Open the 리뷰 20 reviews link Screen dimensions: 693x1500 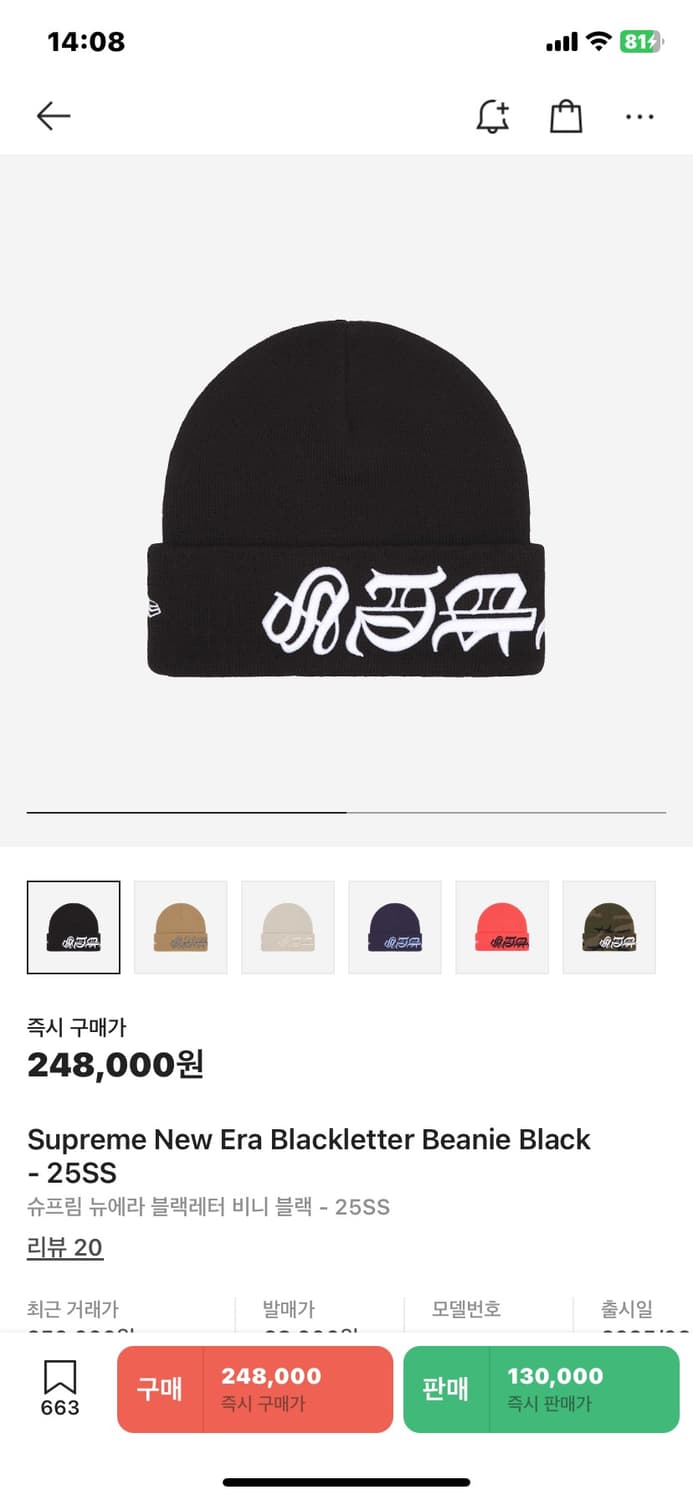65,1247
